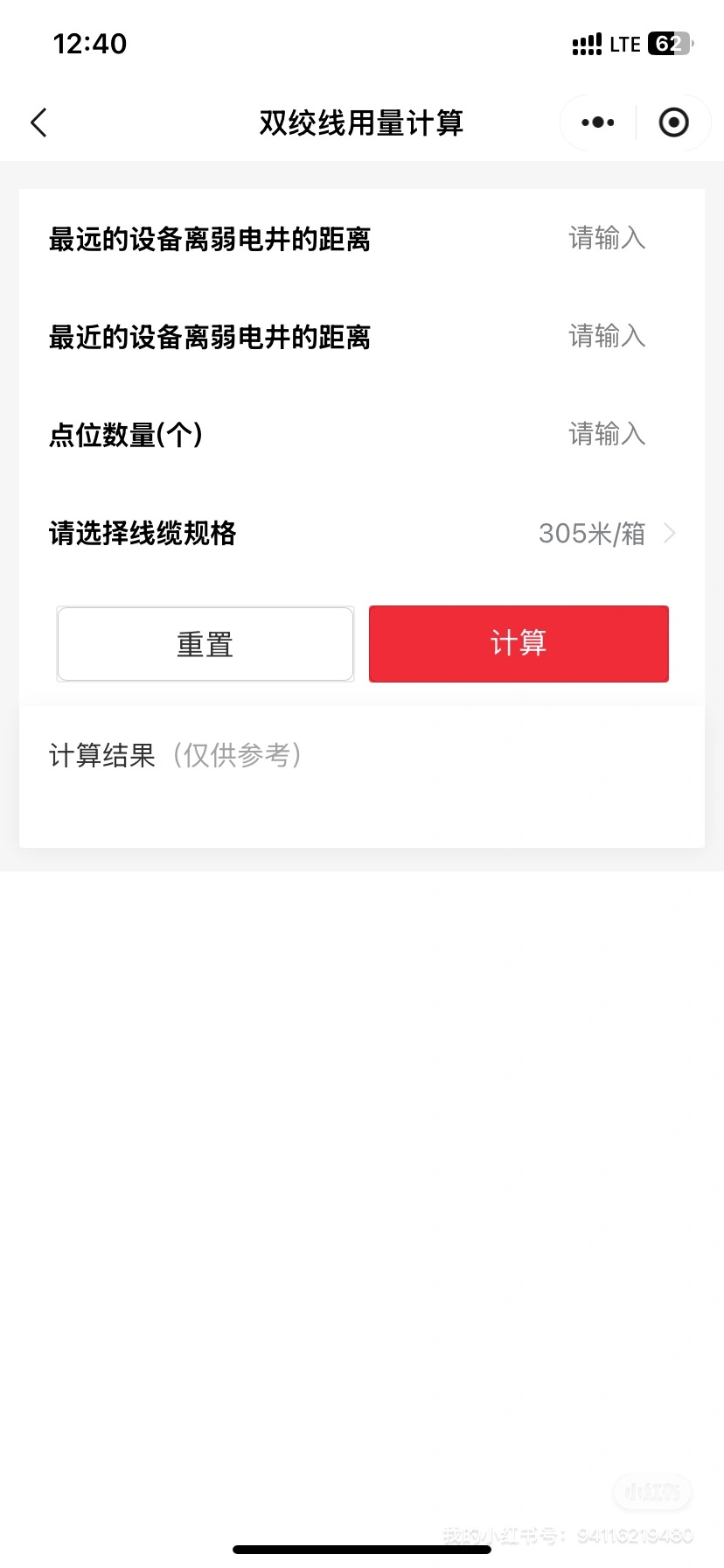Go back from 双绞线用量计算 page
Screen dimensions: 724x1568
click(x=38, y=122)
